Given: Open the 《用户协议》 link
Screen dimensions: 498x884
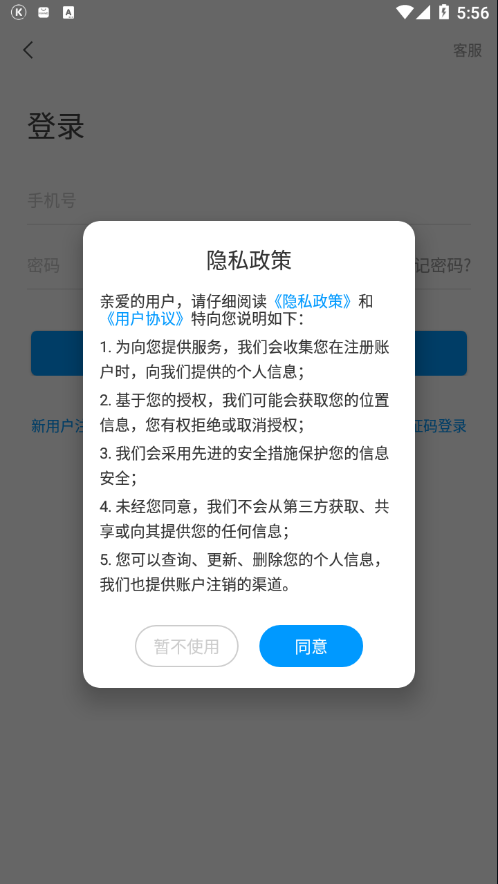Looking at the screenshot, I should [146, 319].
